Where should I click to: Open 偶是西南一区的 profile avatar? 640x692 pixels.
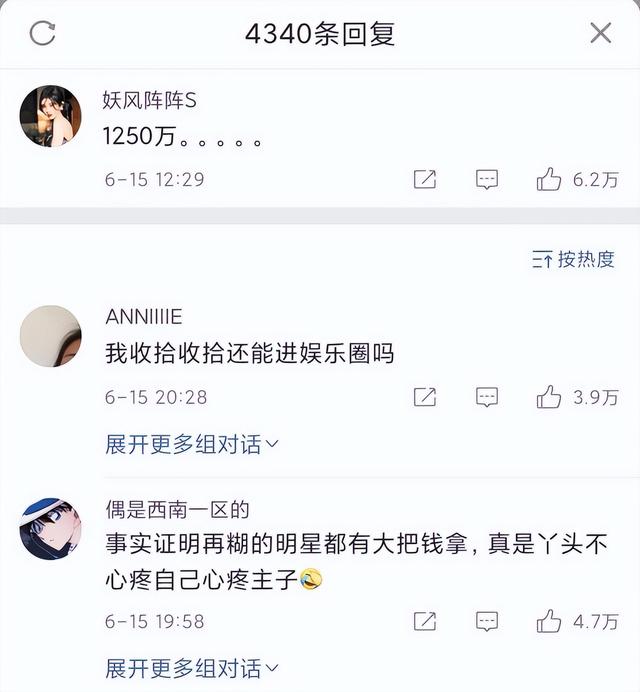point(50,529)
